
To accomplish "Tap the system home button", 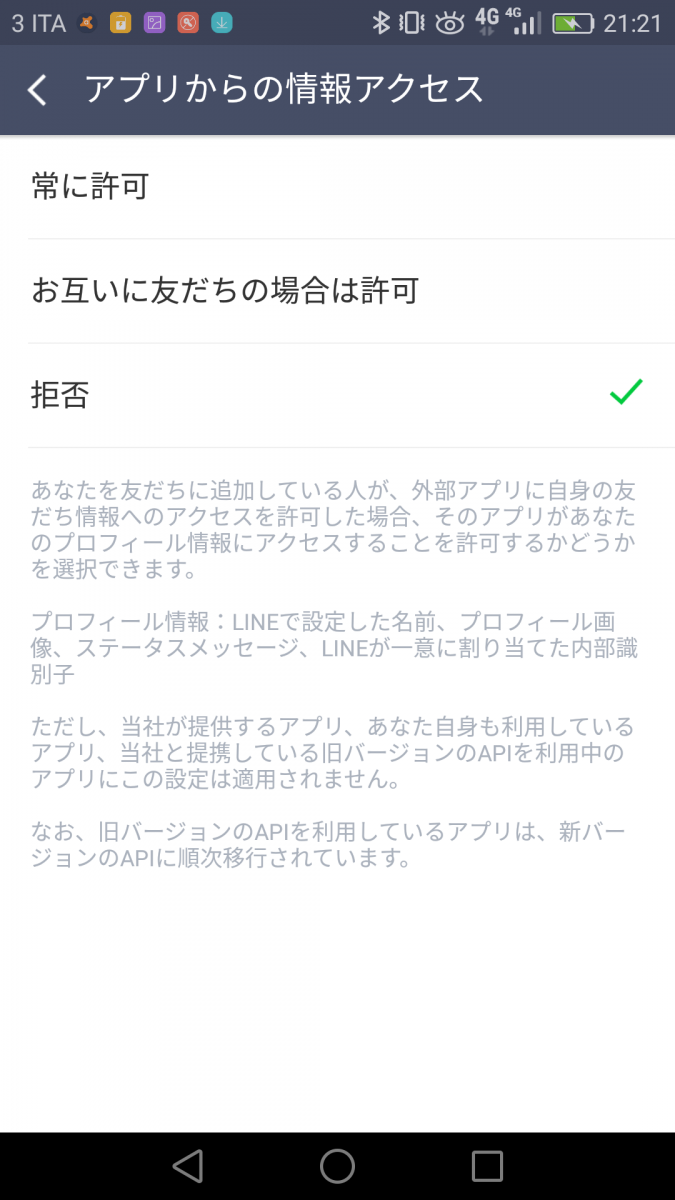I will point(337,1166).
